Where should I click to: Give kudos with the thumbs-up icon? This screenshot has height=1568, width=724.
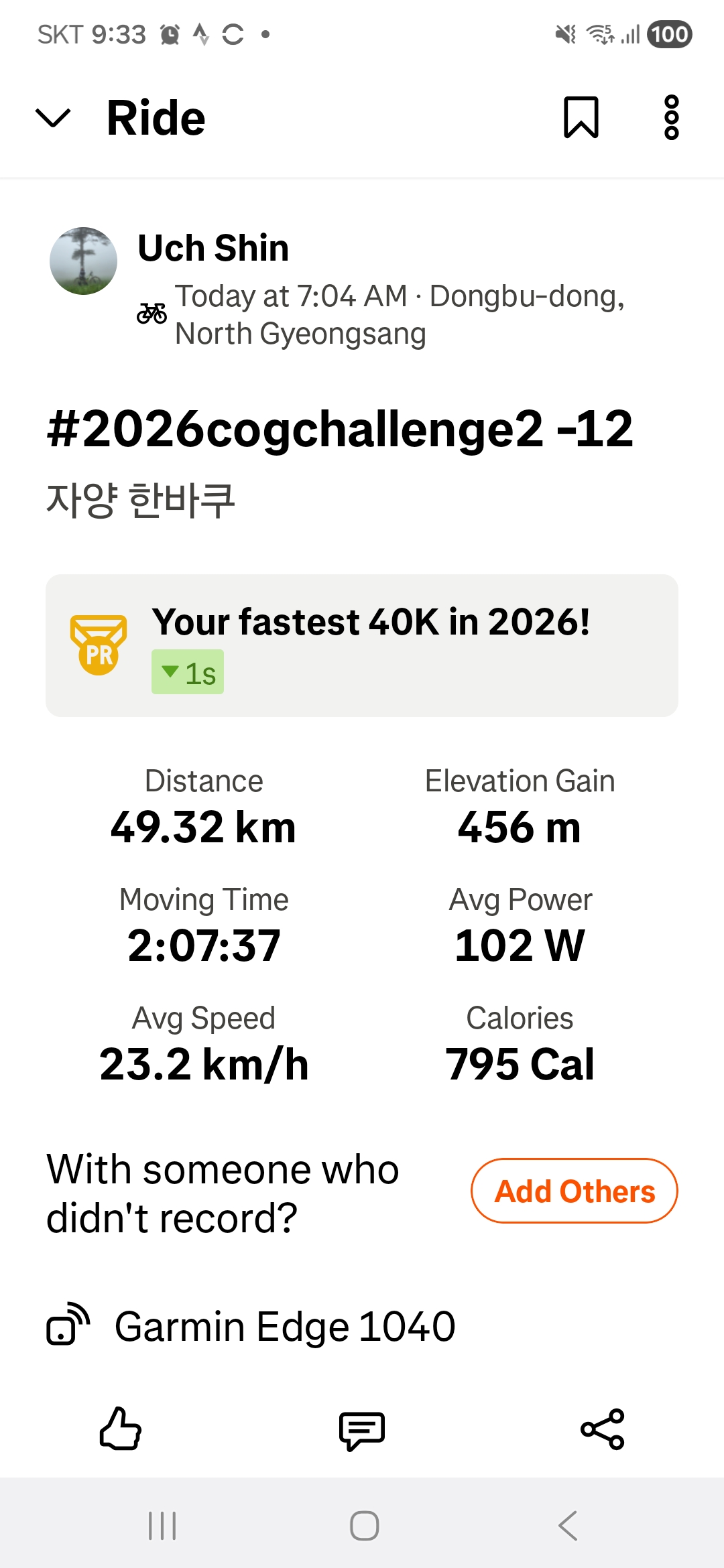click(121, 1429)
